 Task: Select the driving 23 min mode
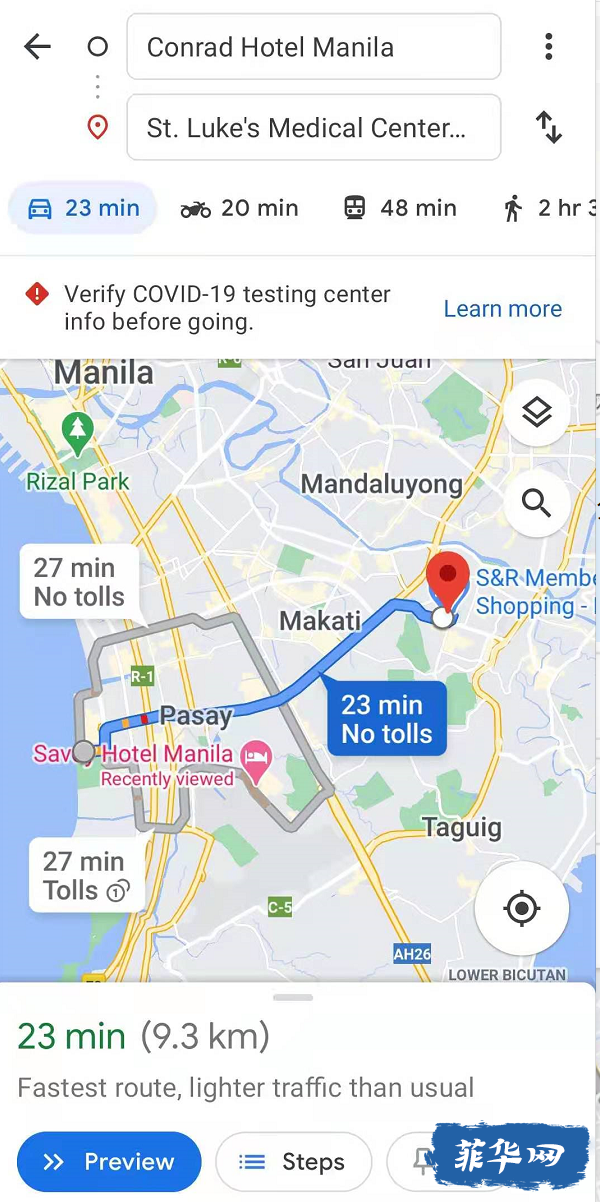pyautogui.click(x=83, y=208)
